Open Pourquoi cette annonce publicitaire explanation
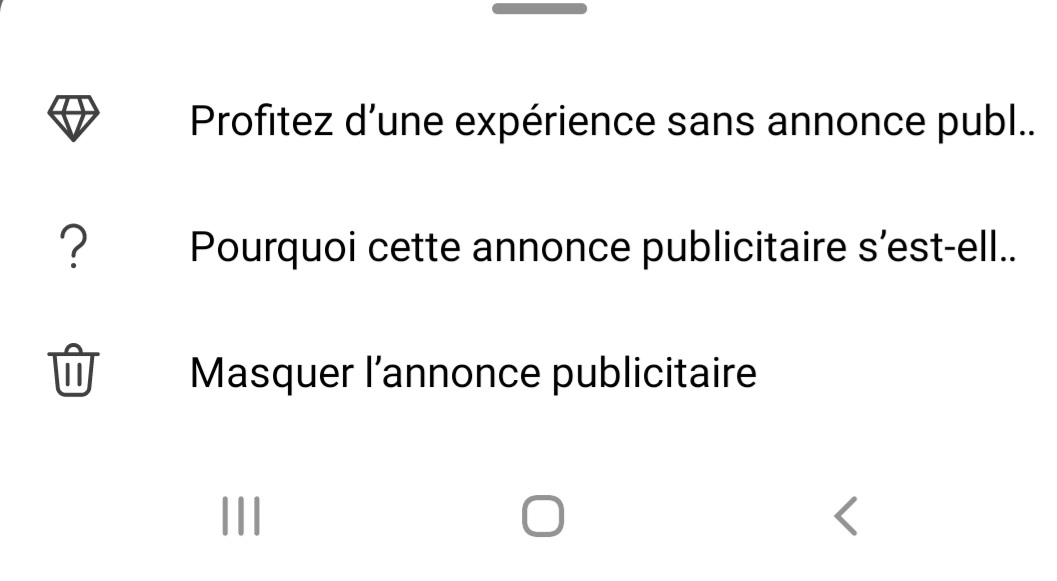1057x581 pixels. pyautogui.click(x=600, y=248)
